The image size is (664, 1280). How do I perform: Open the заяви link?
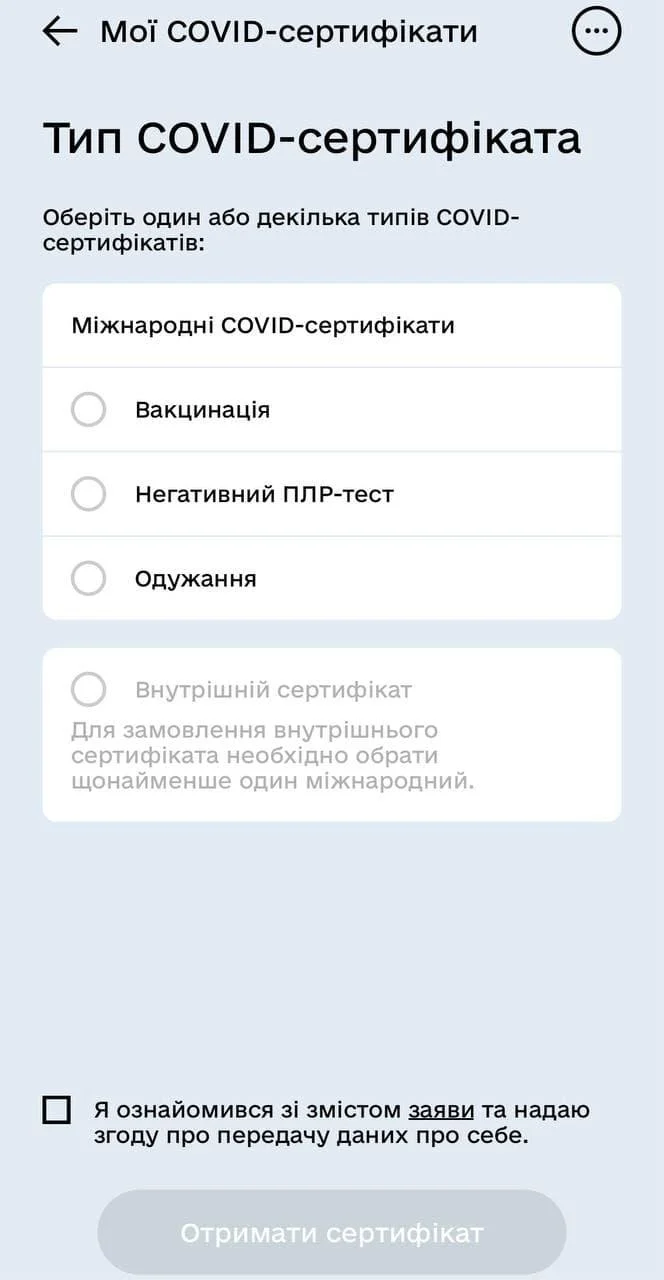[x=440, y=1110]
